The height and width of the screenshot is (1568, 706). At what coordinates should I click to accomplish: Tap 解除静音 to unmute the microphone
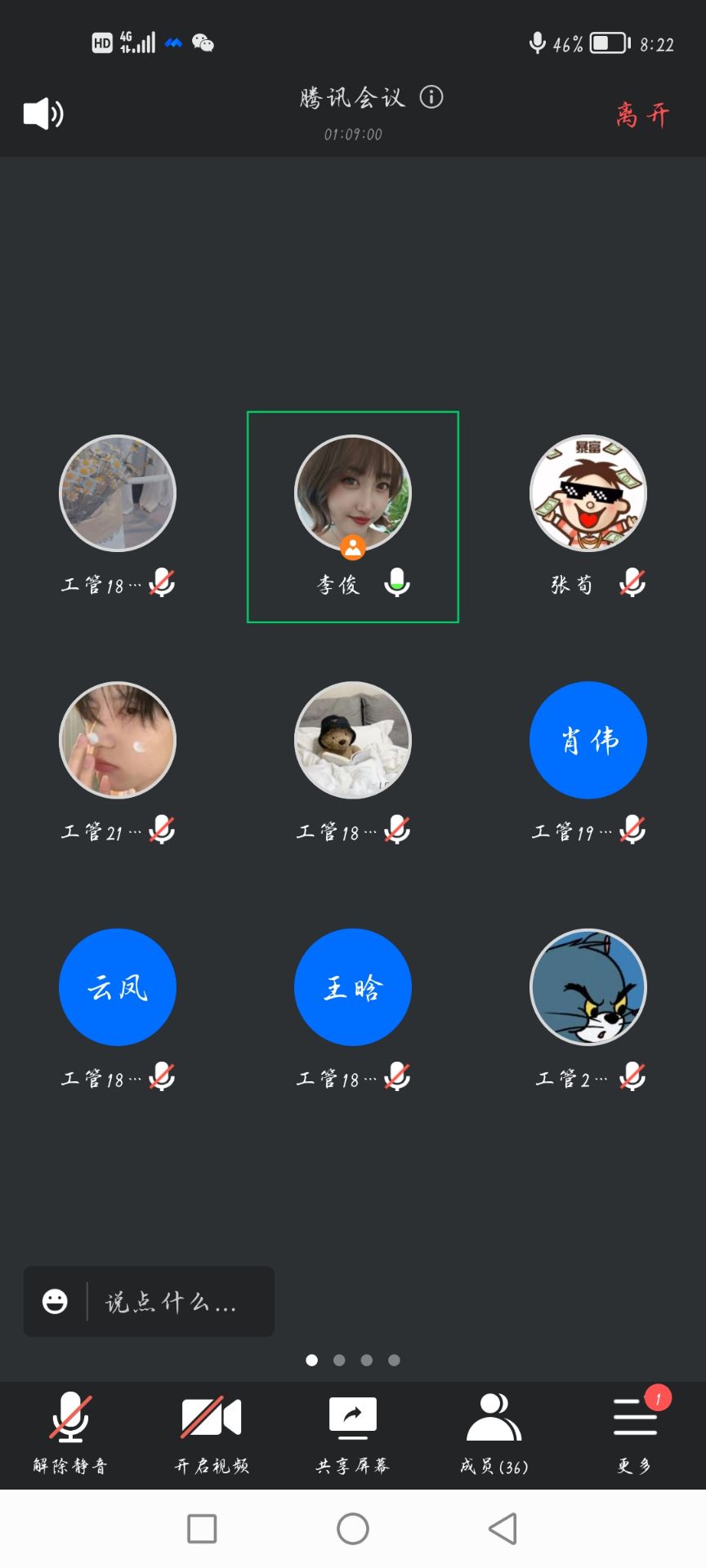pyautogui.click(x=69, y=1433)
